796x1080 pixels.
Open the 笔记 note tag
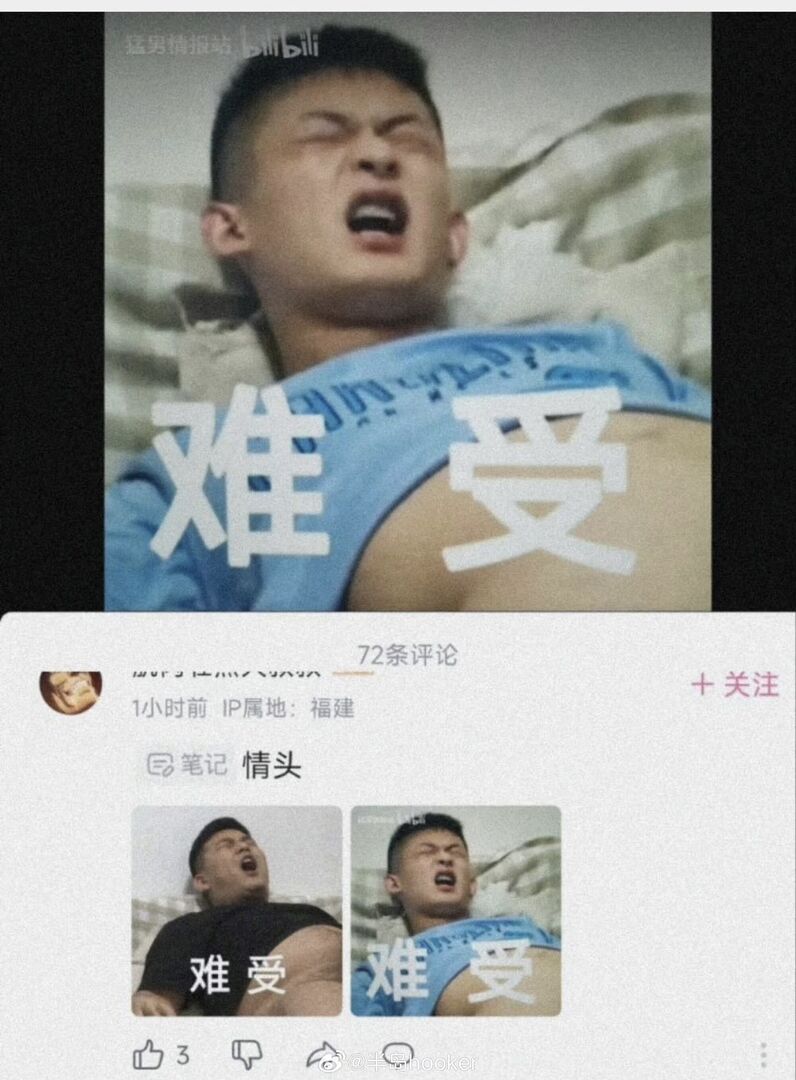[x=187, y=765]
